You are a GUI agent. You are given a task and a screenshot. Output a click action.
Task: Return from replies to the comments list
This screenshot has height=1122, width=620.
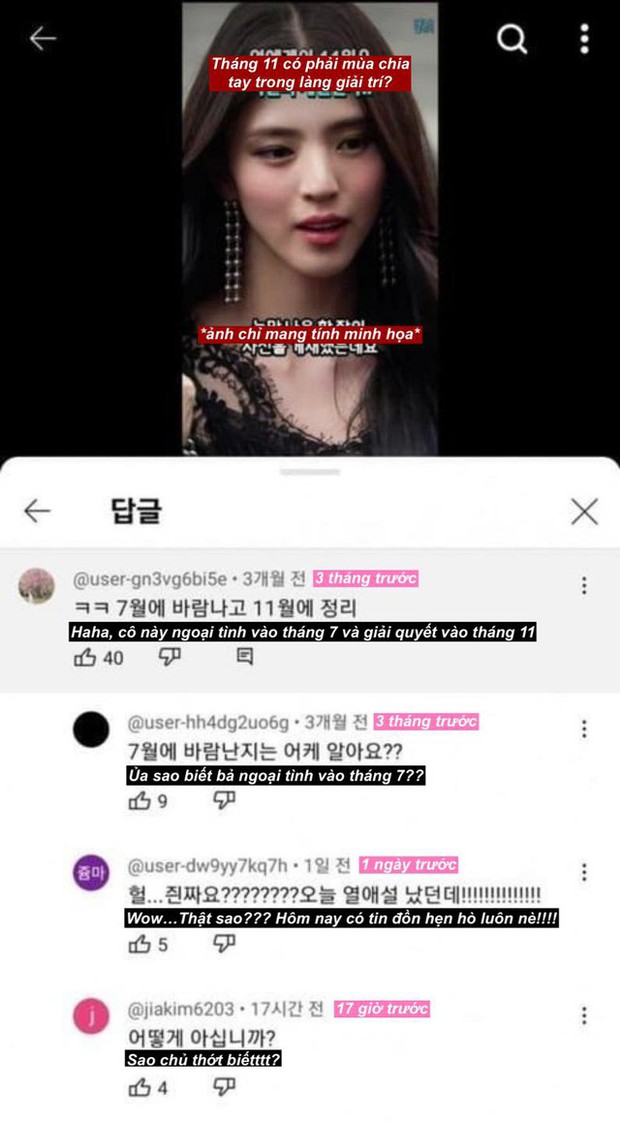pos(37,511)
